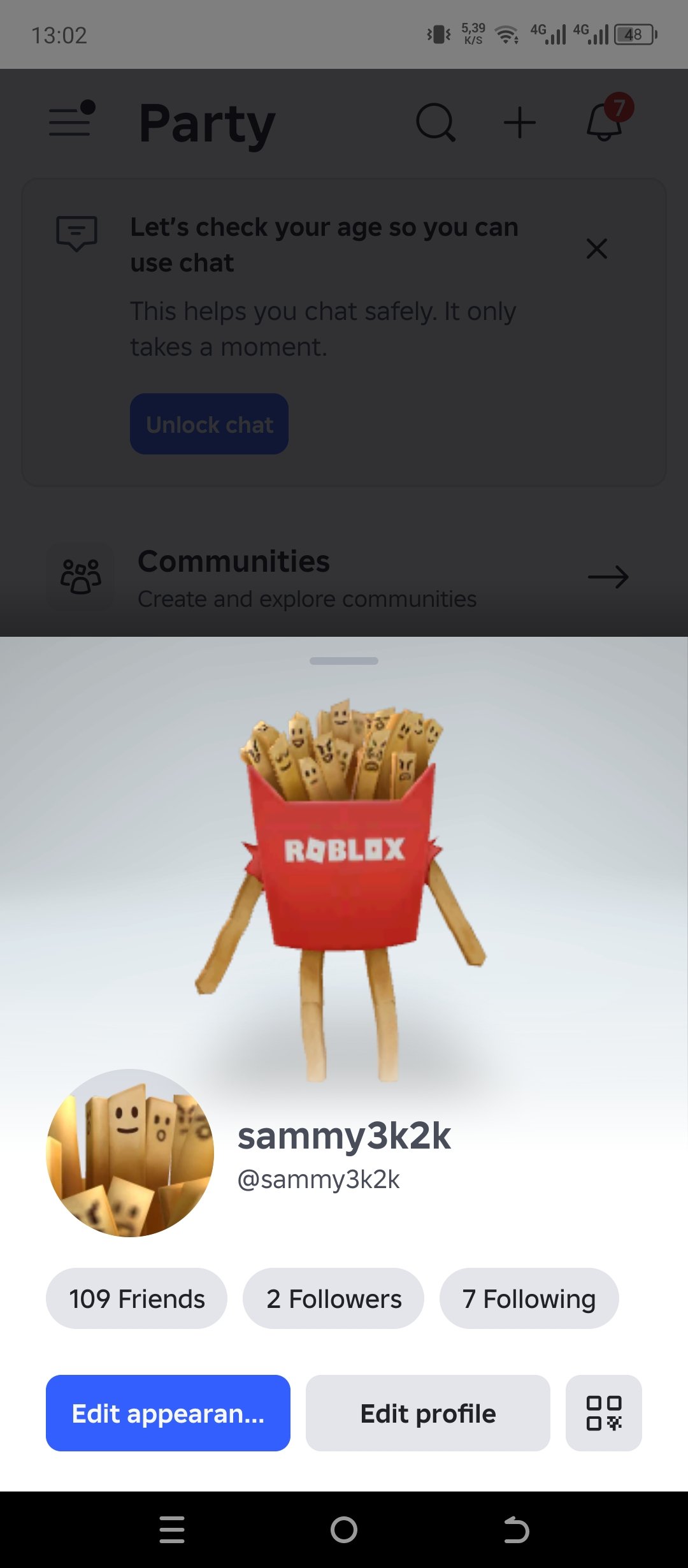
Task: Open the QR code button
Action: [x=604, y=1413]
